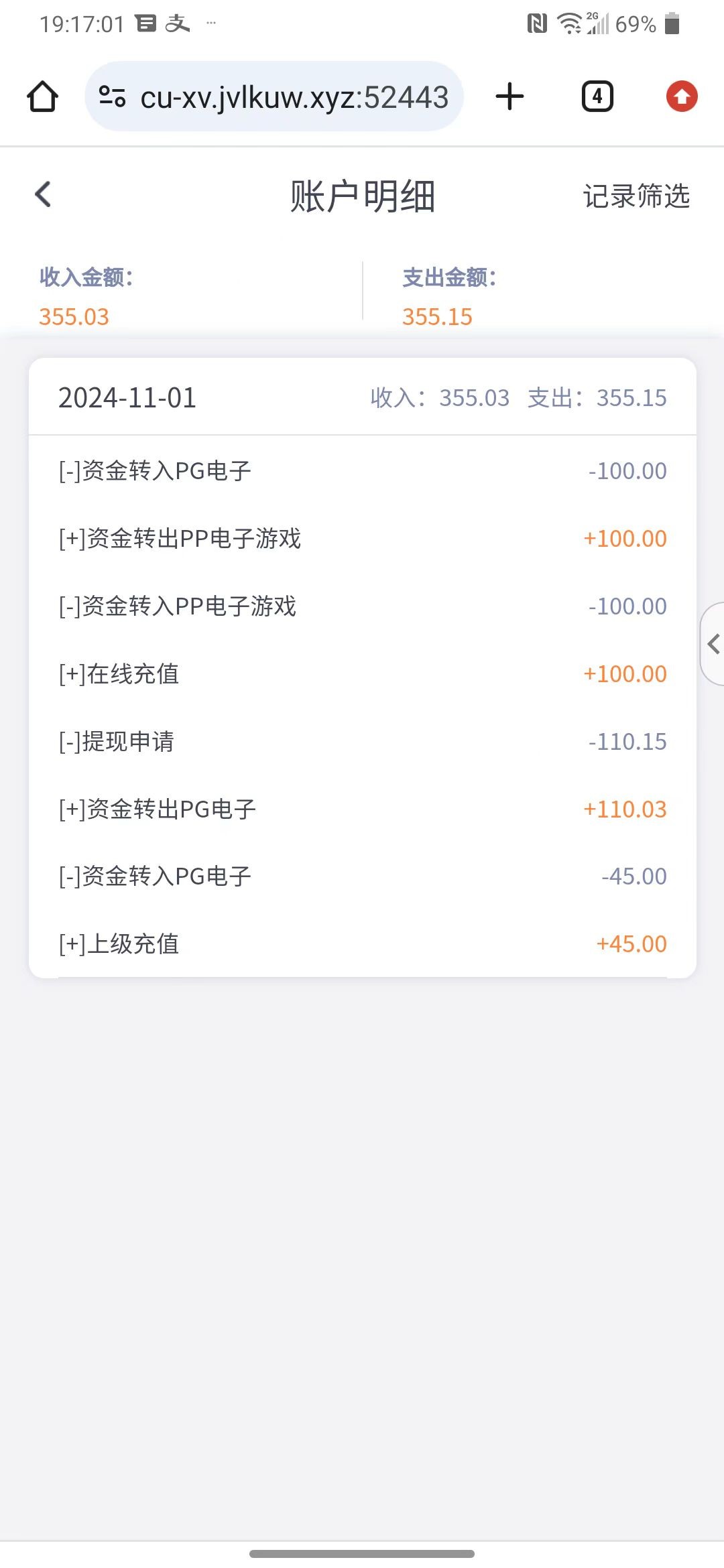Open 记录筛选 record filter
The height and width of the screenshot is (1568, 724).
[x=636, y=196]
